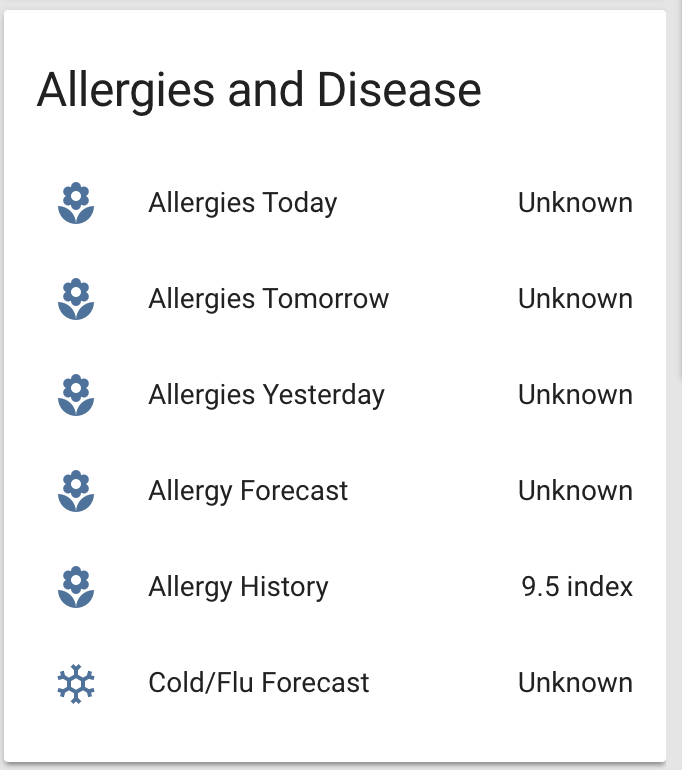Image resolution: width=682 pixels, height=770 pixels.
Task: Open the Allergies Today entity row
Action: tap(243, 203)
